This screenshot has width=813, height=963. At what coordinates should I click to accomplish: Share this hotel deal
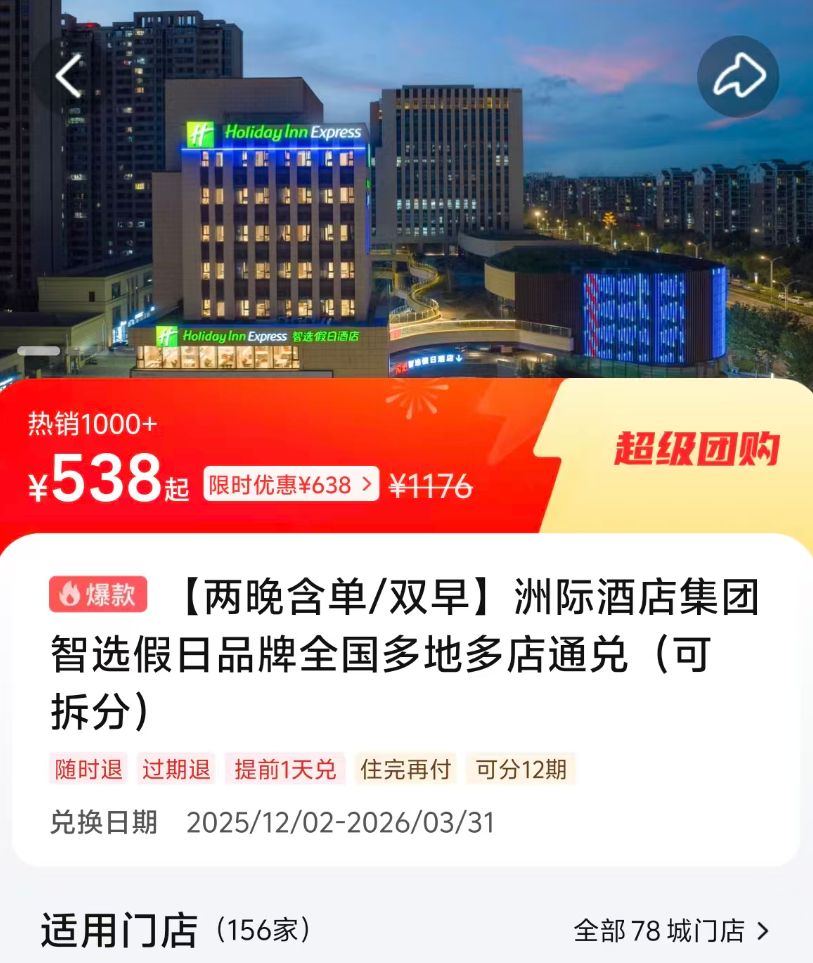(x=738, y=76)
